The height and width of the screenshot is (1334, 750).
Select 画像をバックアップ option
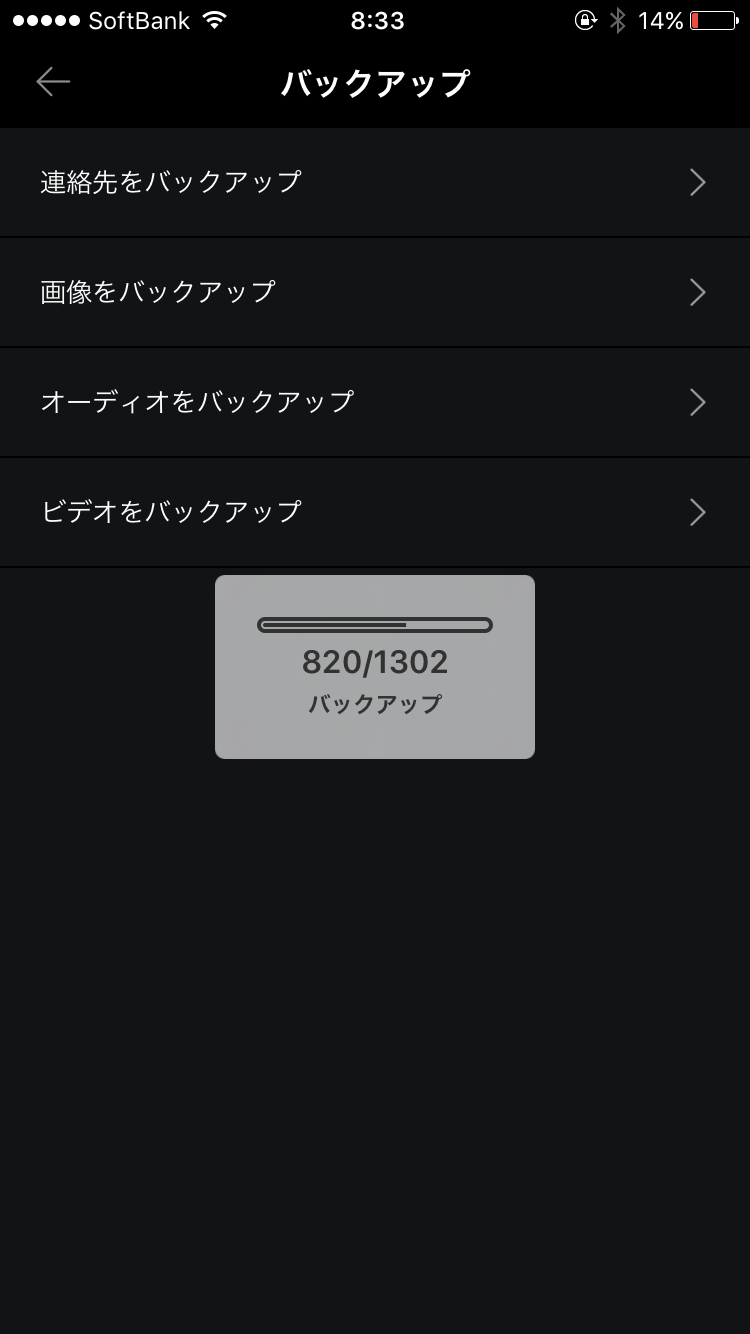pyautogui.click(x=374, y=292)
